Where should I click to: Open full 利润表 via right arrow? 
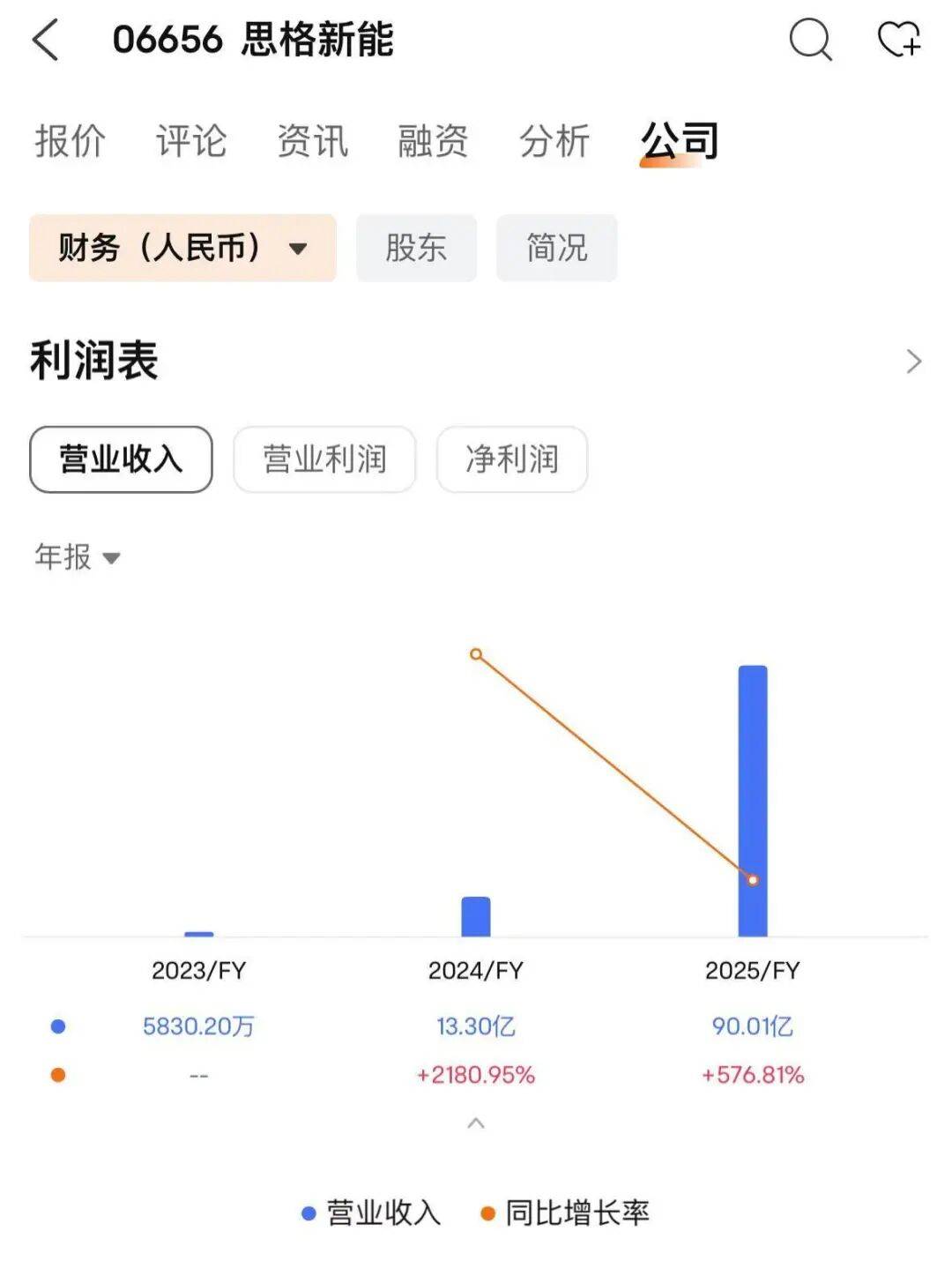pos(912,362)
